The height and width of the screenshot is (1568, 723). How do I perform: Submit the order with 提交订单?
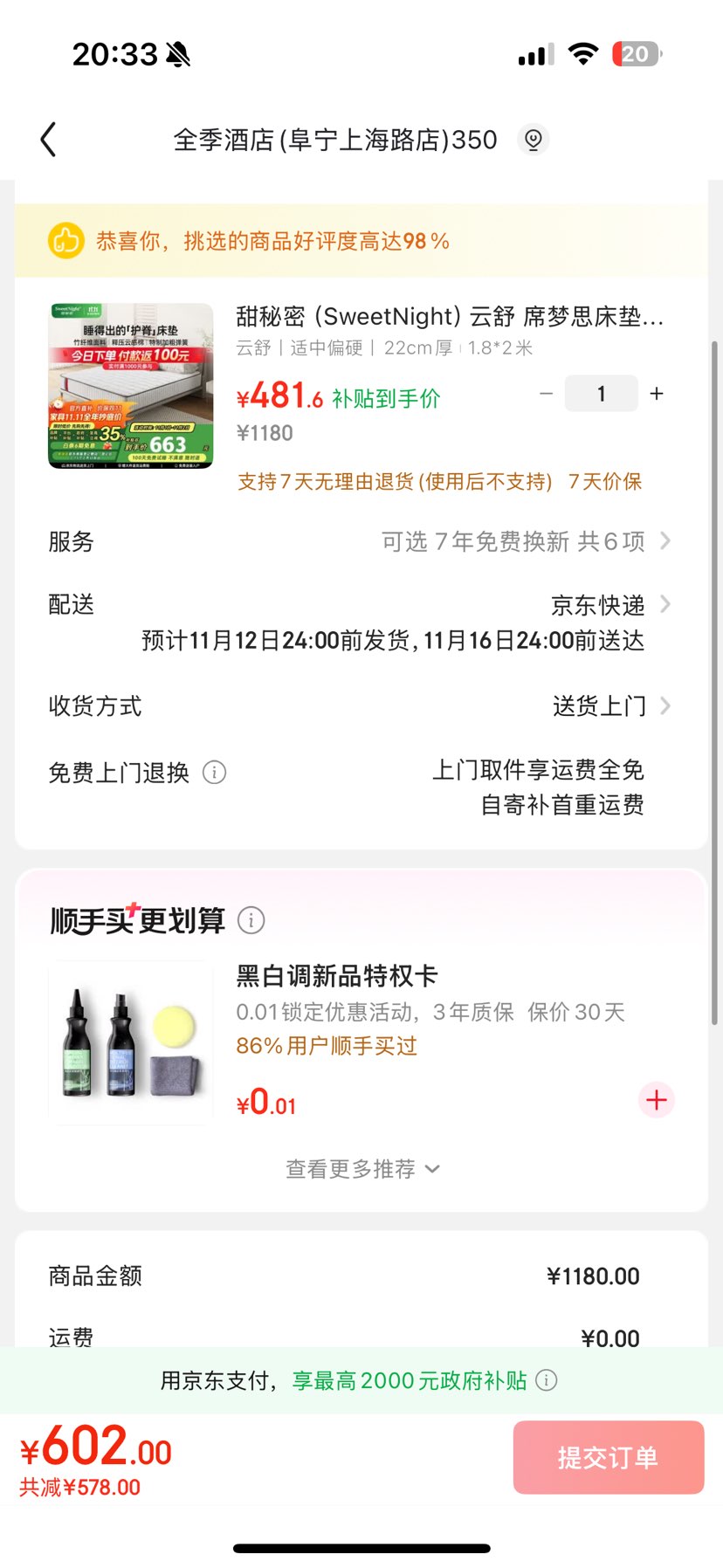(608, 1457)
